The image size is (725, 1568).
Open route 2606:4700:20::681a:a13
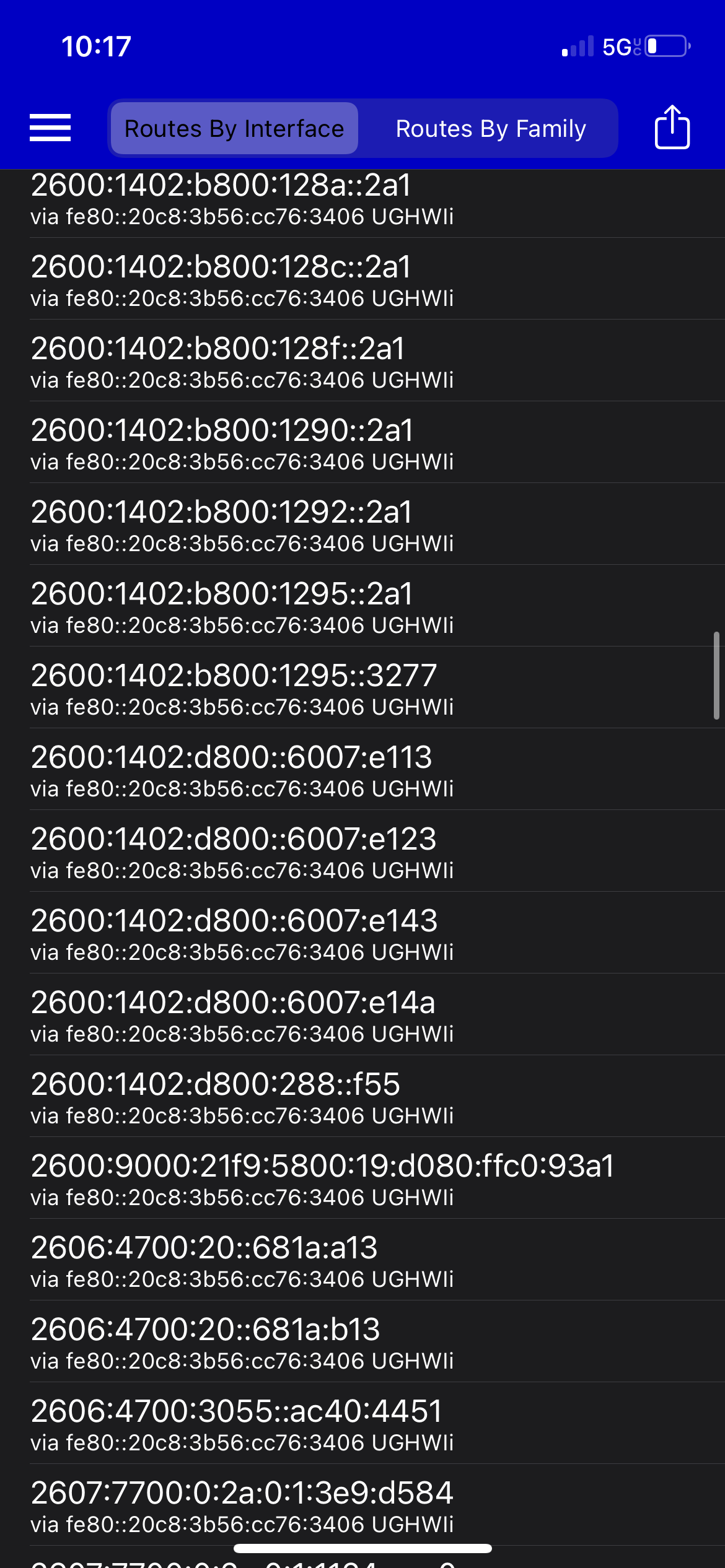[377, 1260]
